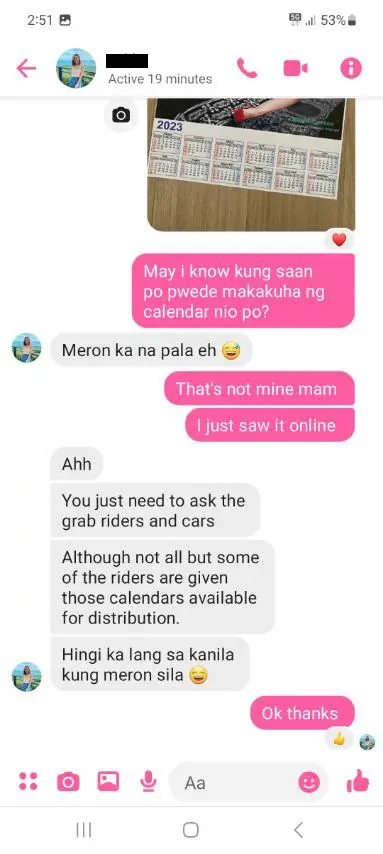Open the conversation info icon
Screen dimensions: 383x854
tap(351, 68)
